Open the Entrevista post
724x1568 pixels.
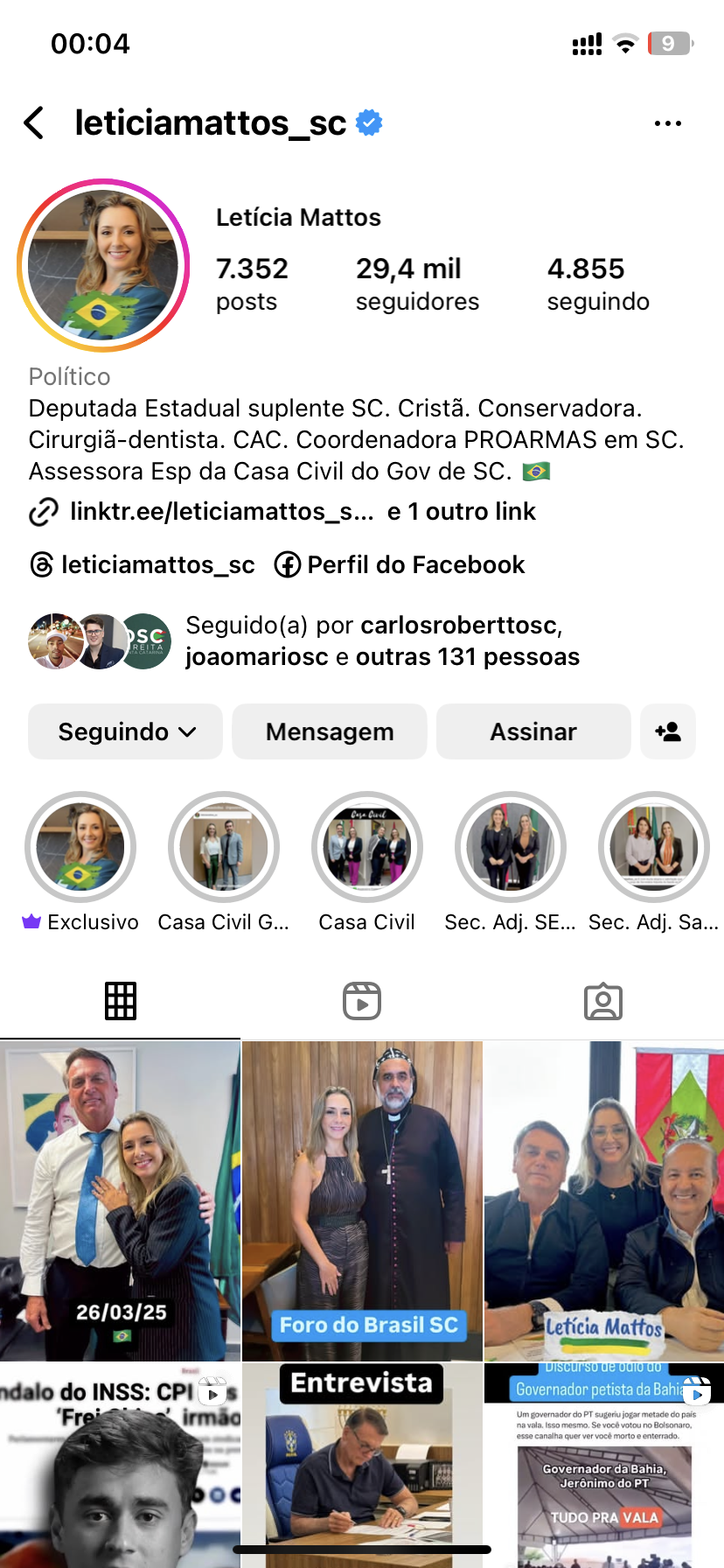coord(362,1465)
